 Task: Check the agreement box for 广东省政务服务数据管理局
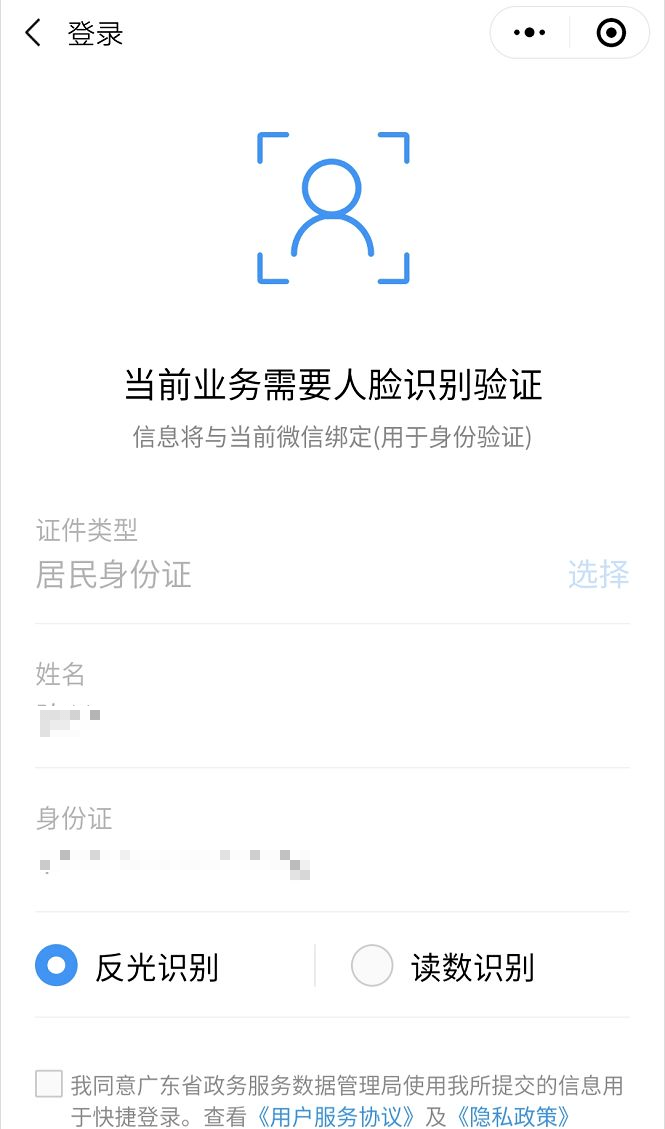[49, 1084]
